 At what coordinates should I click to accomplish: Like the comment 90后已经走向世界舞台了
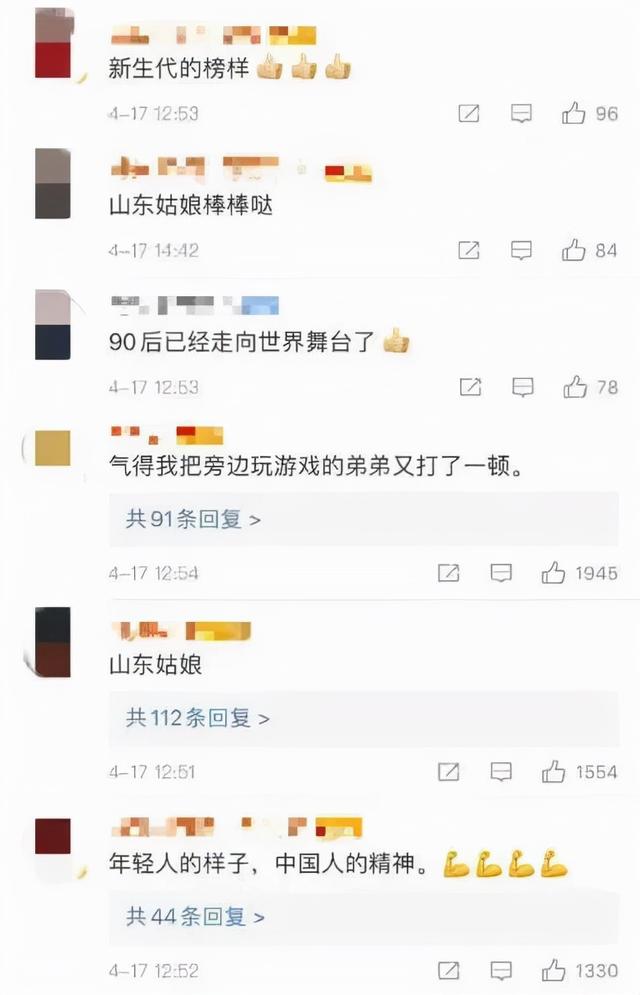tap(573, 386)
